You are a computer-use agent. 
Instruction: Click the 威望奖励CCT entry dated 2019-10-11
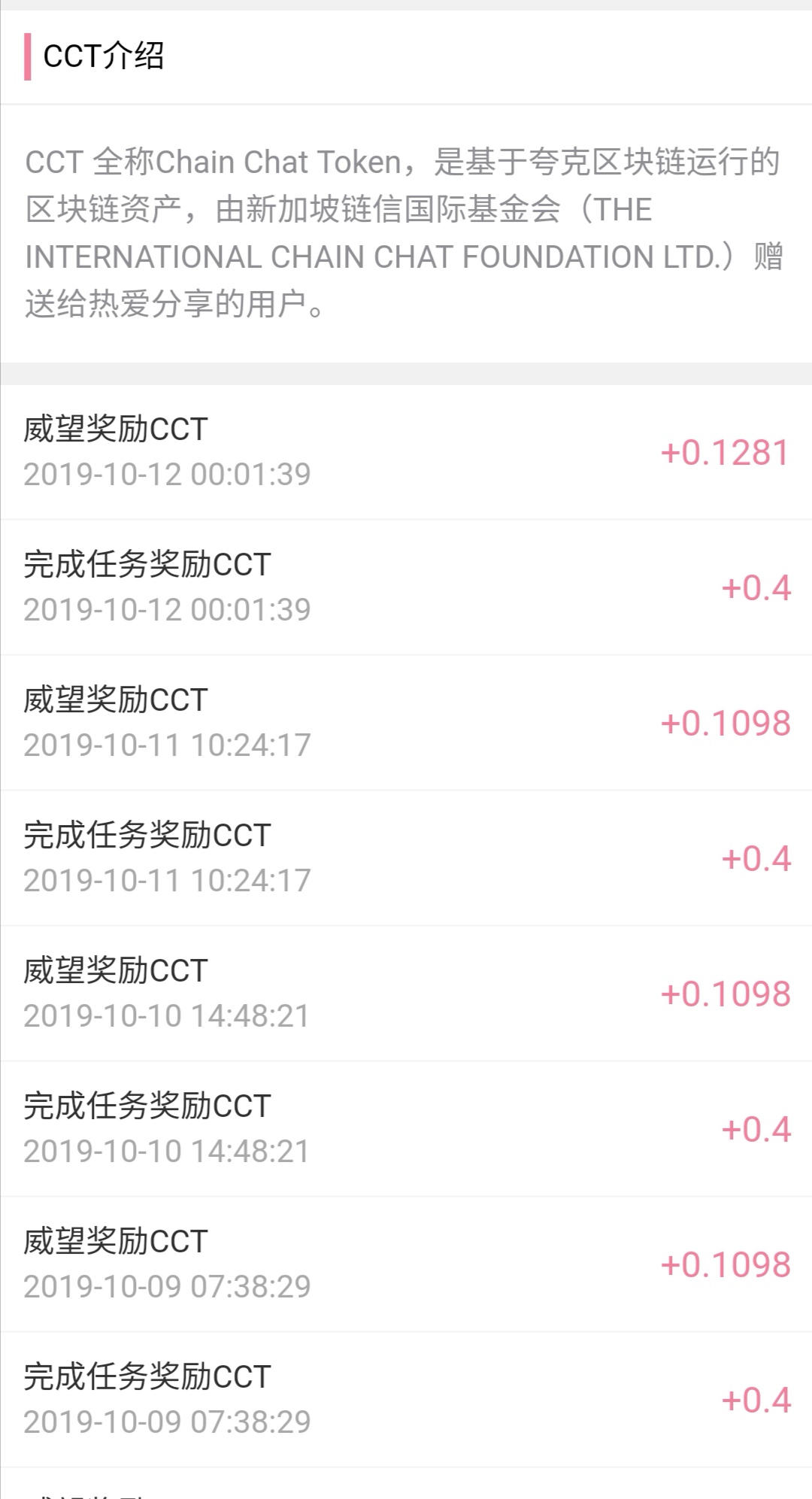click(x=113, y=699)
